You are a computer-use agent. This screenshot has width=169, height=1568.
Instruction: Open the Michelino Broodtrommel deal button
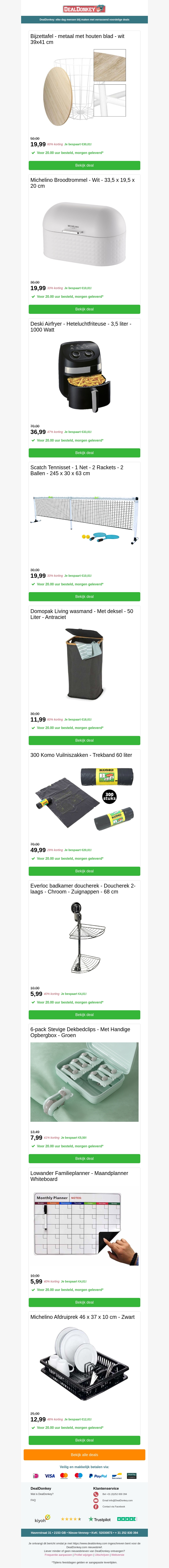click(x=84, y=309)
